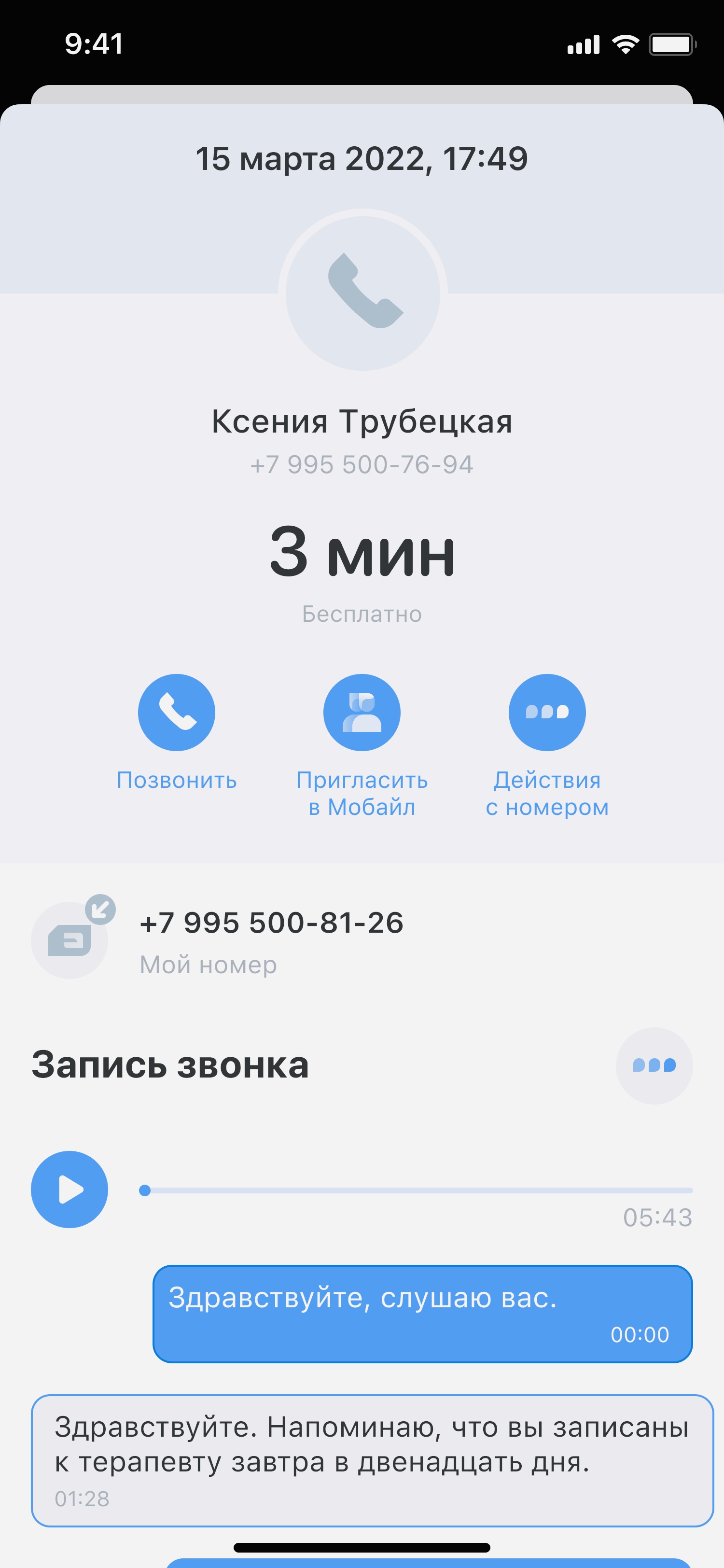Jump to the 01:28 transcript message
Viewport: 724px width, 1568px height.
(371, 1460)
